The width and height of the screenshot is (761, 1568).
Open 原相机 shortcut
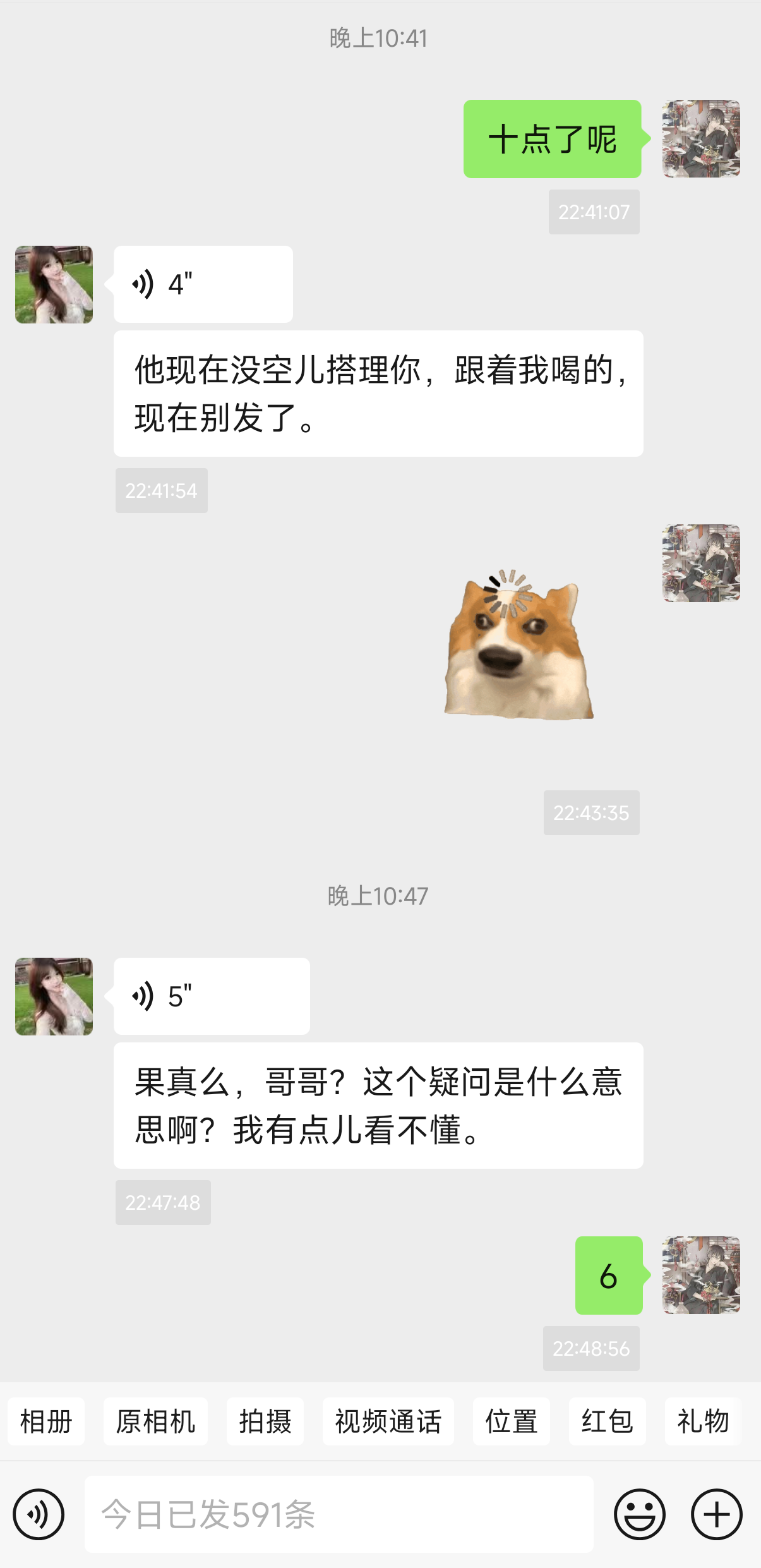coord(155,1421)
